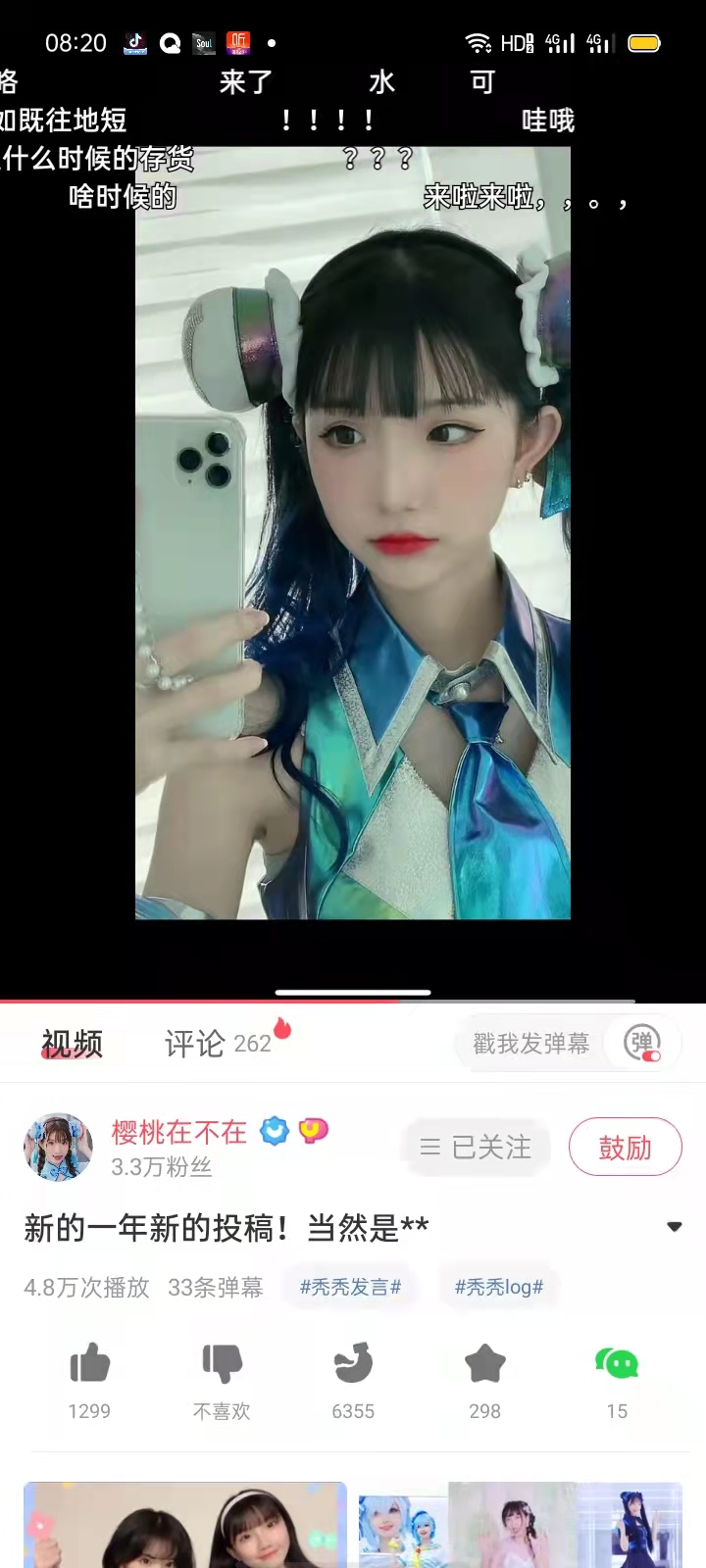This screenshot has height=1568, width=706.
Task: Open the recommended video with two girls
Action: (x=185, y=1525)
